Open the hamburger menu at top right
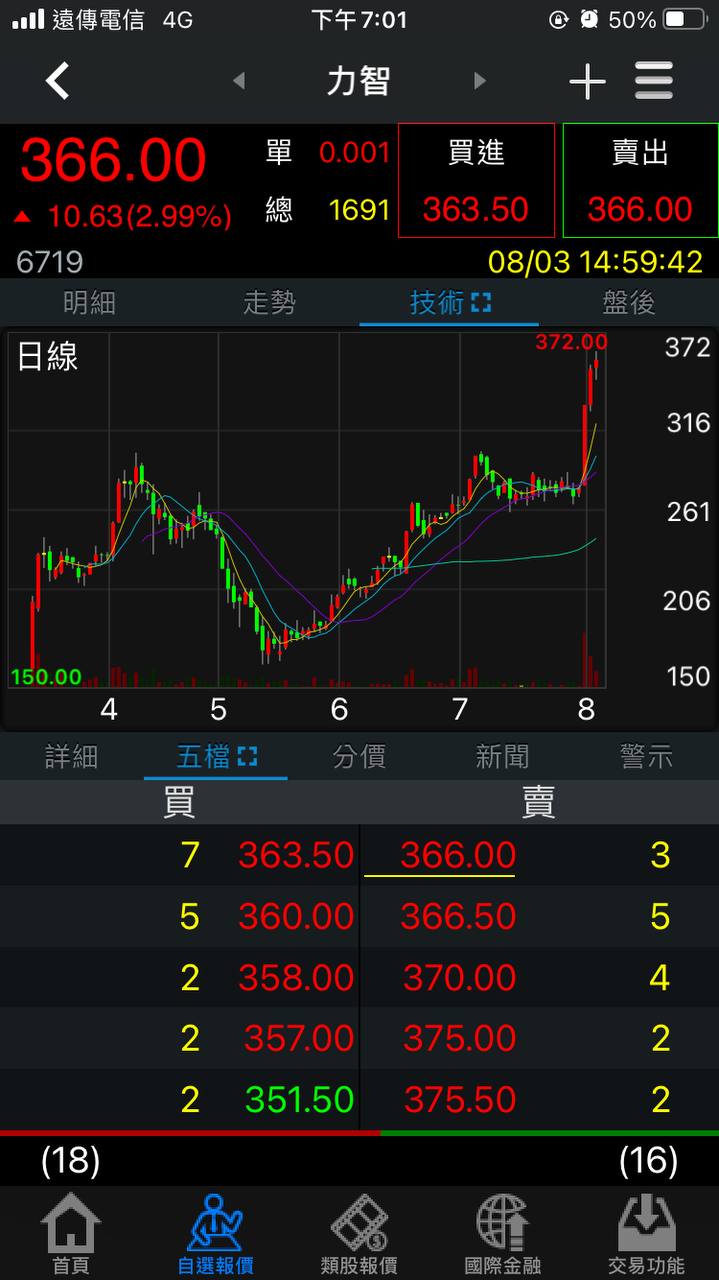The image size is (719, 1280). pos(654,81)
